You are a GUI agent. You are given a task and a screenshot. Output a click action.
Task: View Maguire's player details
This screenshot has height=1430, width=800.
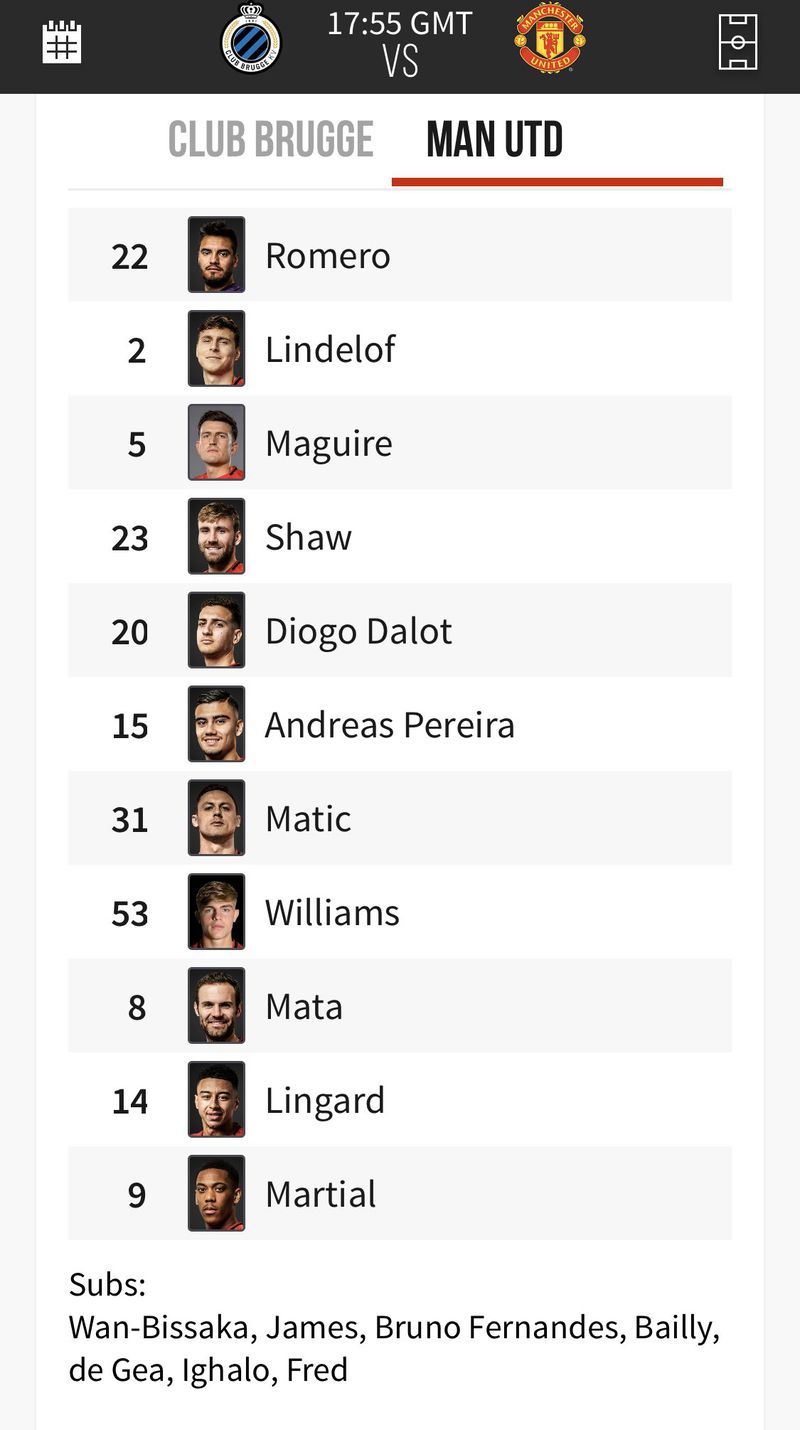(x=400, y=443)
